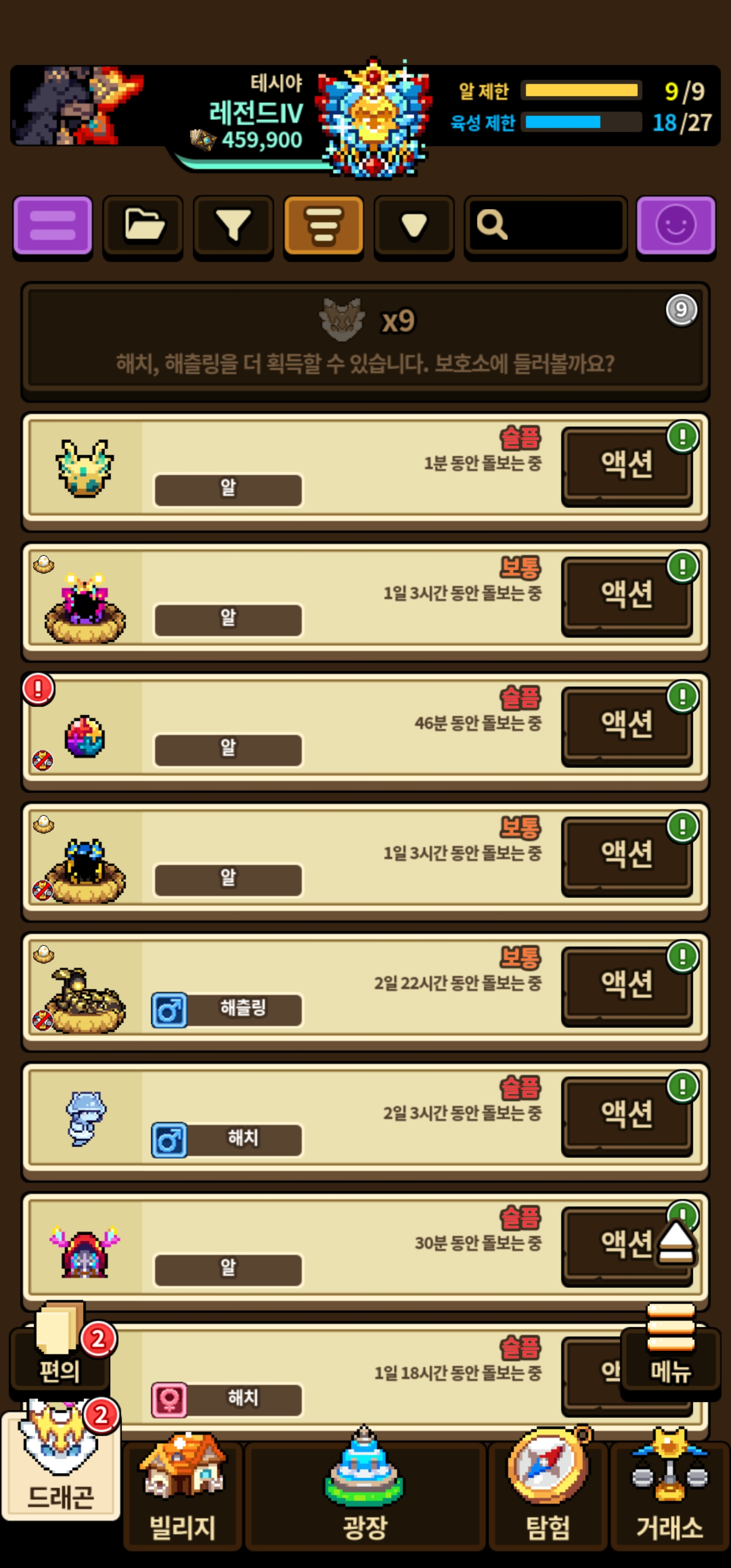Open the purple list-view menu button
The height and width of the screenshot is (1568, 731).
pos(52,226)
